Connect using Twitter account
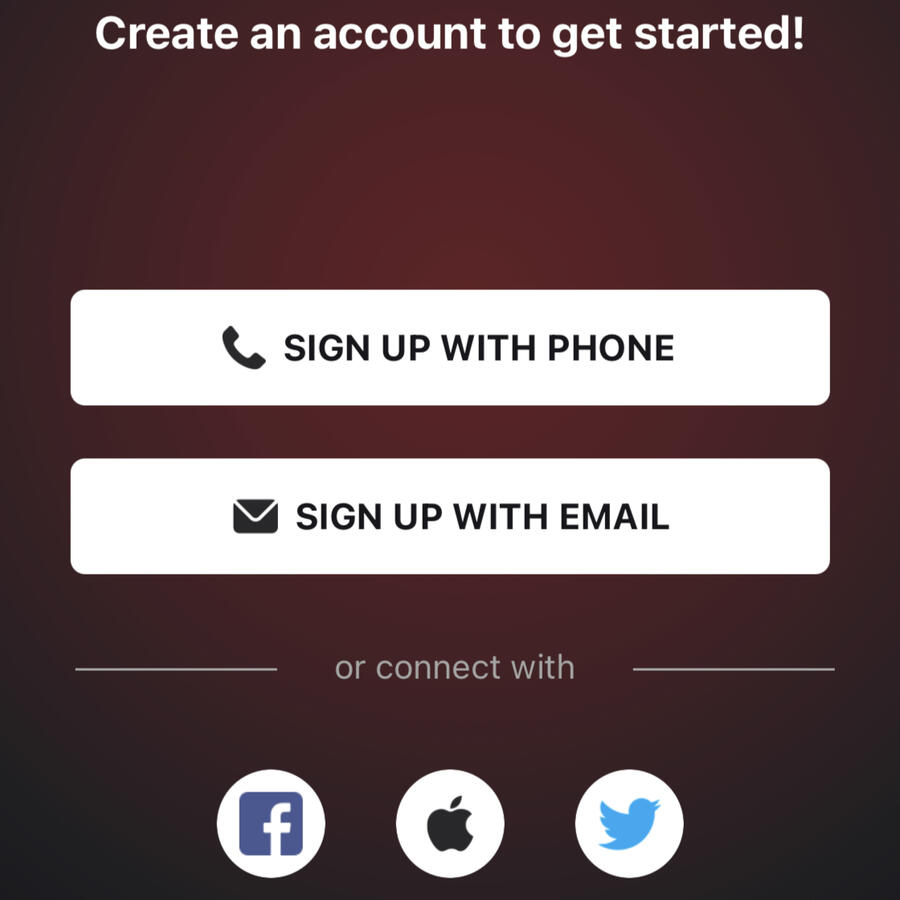The width and height of the screenshot is (900, 900). 629,824
